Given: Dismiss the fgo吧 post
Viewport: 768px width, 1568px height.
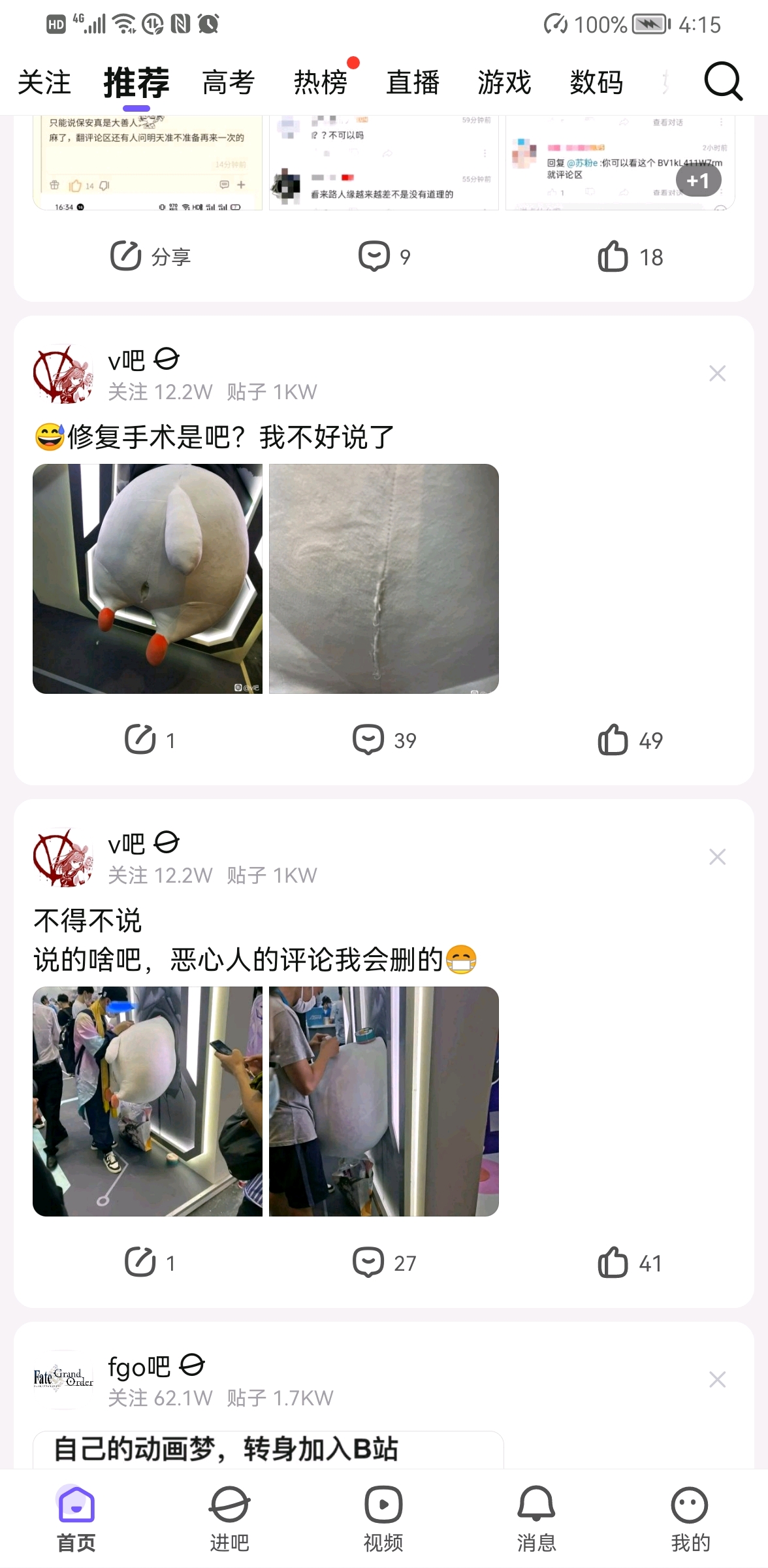Looking at the screenshot, I should (x=717, y=1380).
